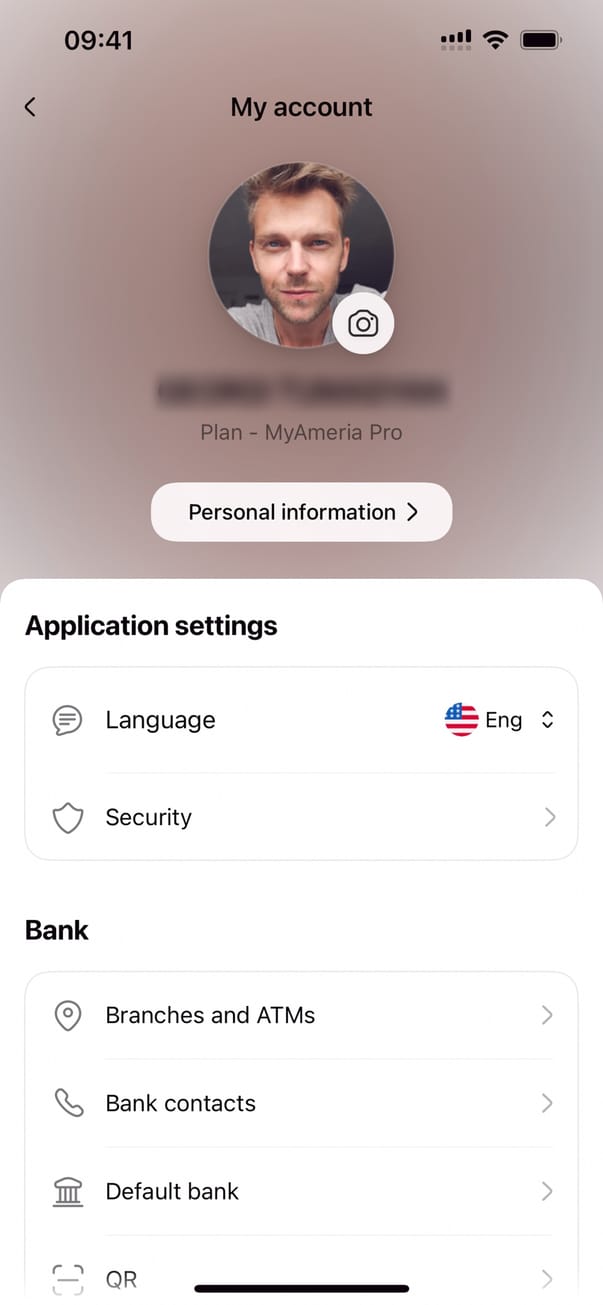Tap the camera icon to change photo

click(x=363, y=324)
